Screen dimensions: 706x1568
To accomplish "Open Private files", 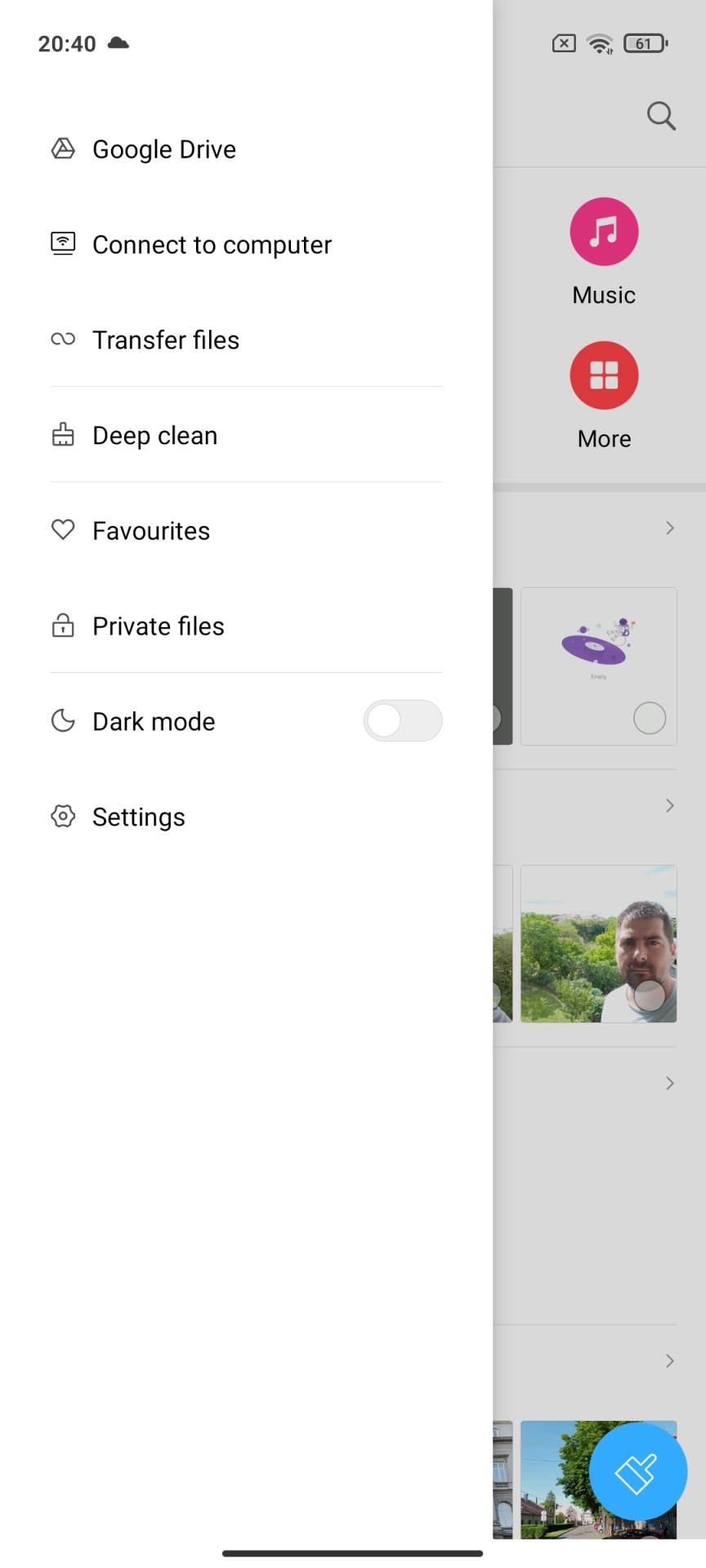I will pyautogui.click(x=158, y=626).
